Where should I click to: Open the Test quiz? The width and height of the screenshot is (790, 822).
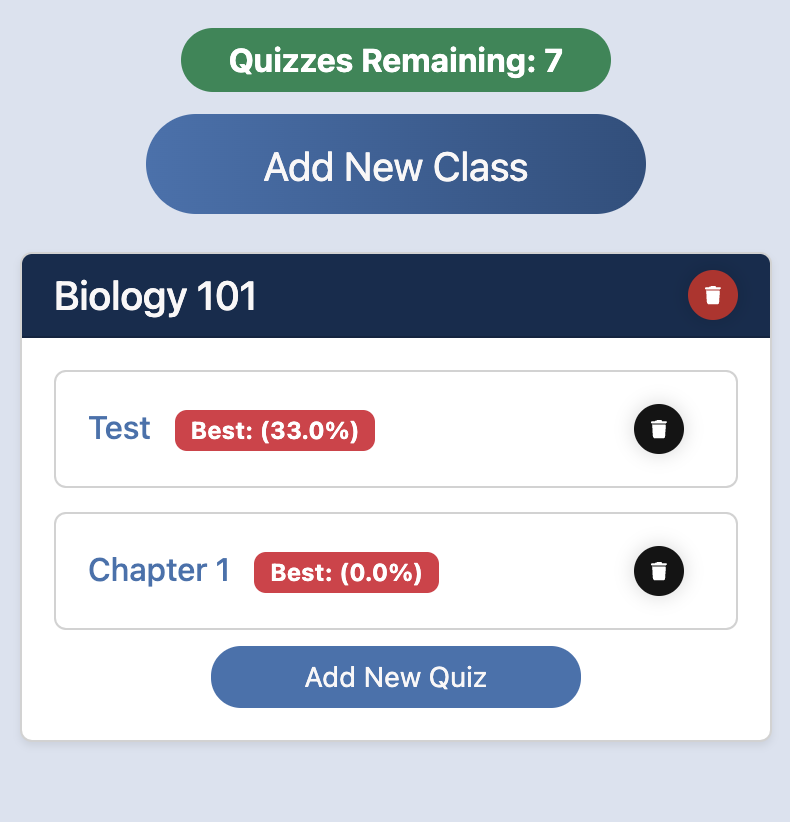click(x=120, y=429)
